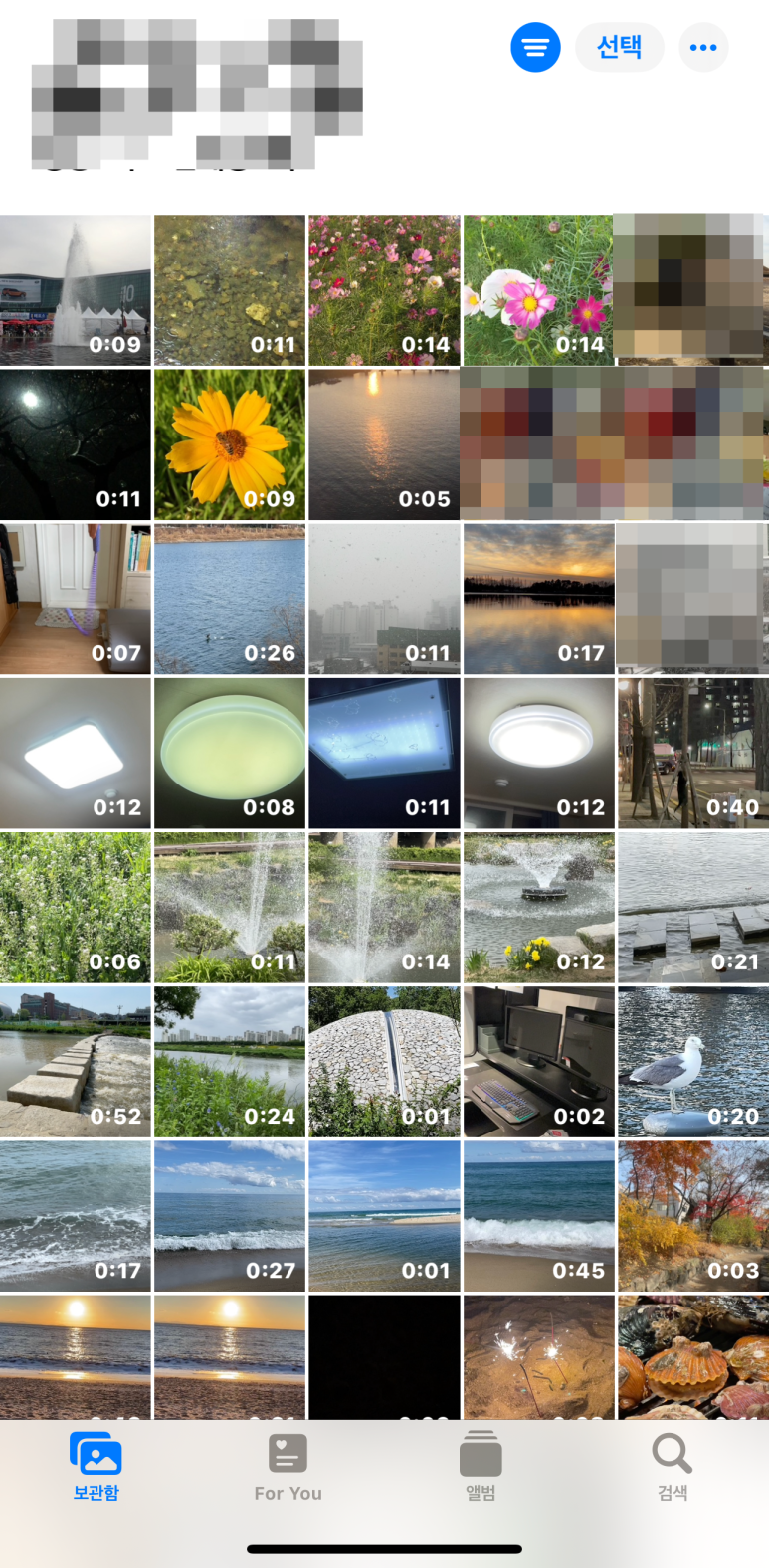
Task: Open the 0:03 autumn trees video
Action: point(692,1215)
